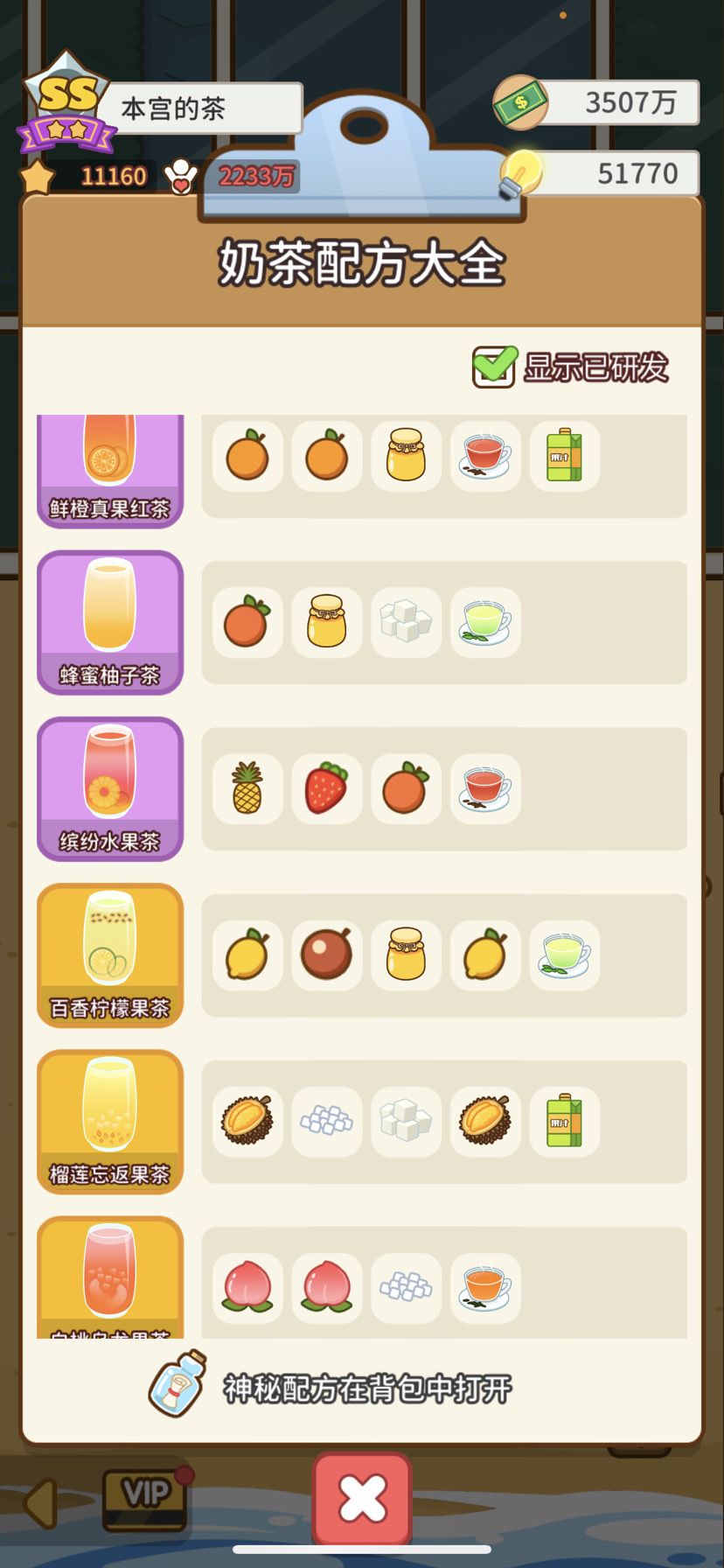This screenshot has height=1568, width=724.
Task: Select the peach icon in the bottom recipe row
Action: pos(247,1287)
